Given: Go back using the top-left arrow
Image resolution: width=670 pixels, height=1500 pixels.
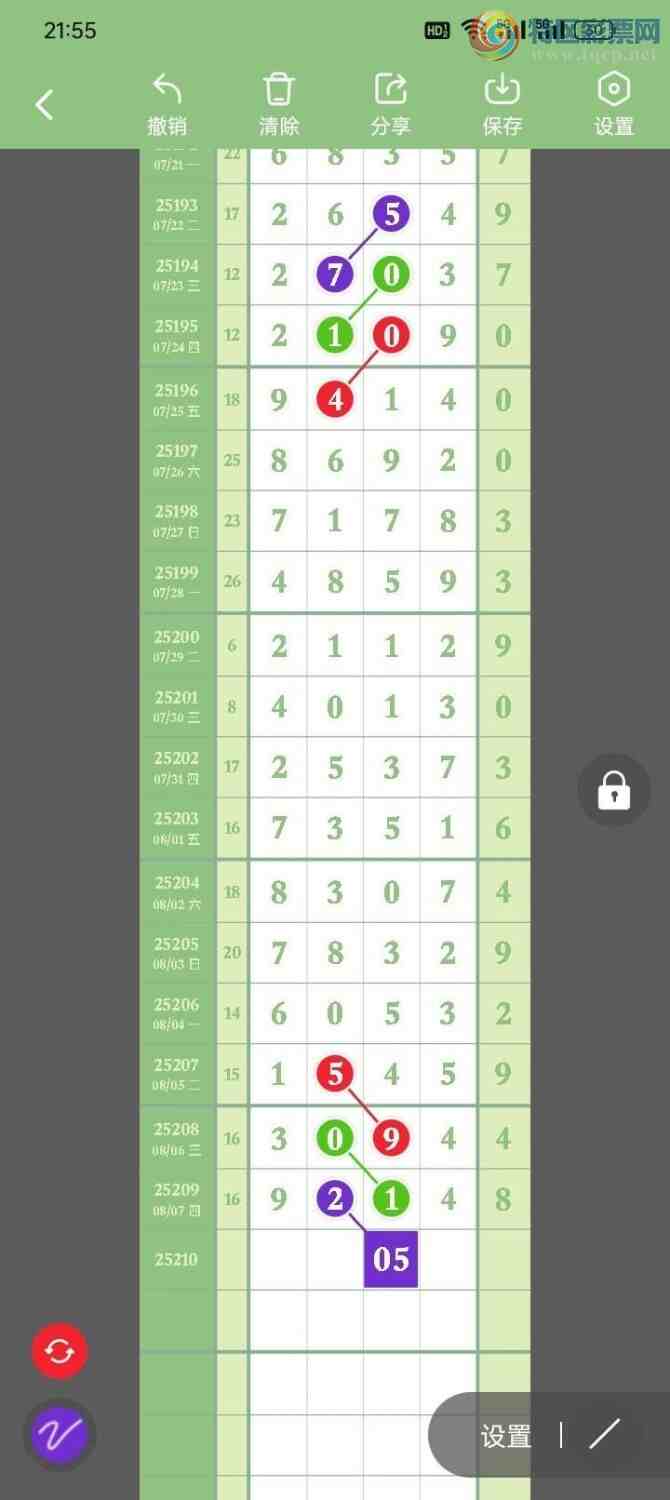Looking at the screenshot, I should [44, 104].
